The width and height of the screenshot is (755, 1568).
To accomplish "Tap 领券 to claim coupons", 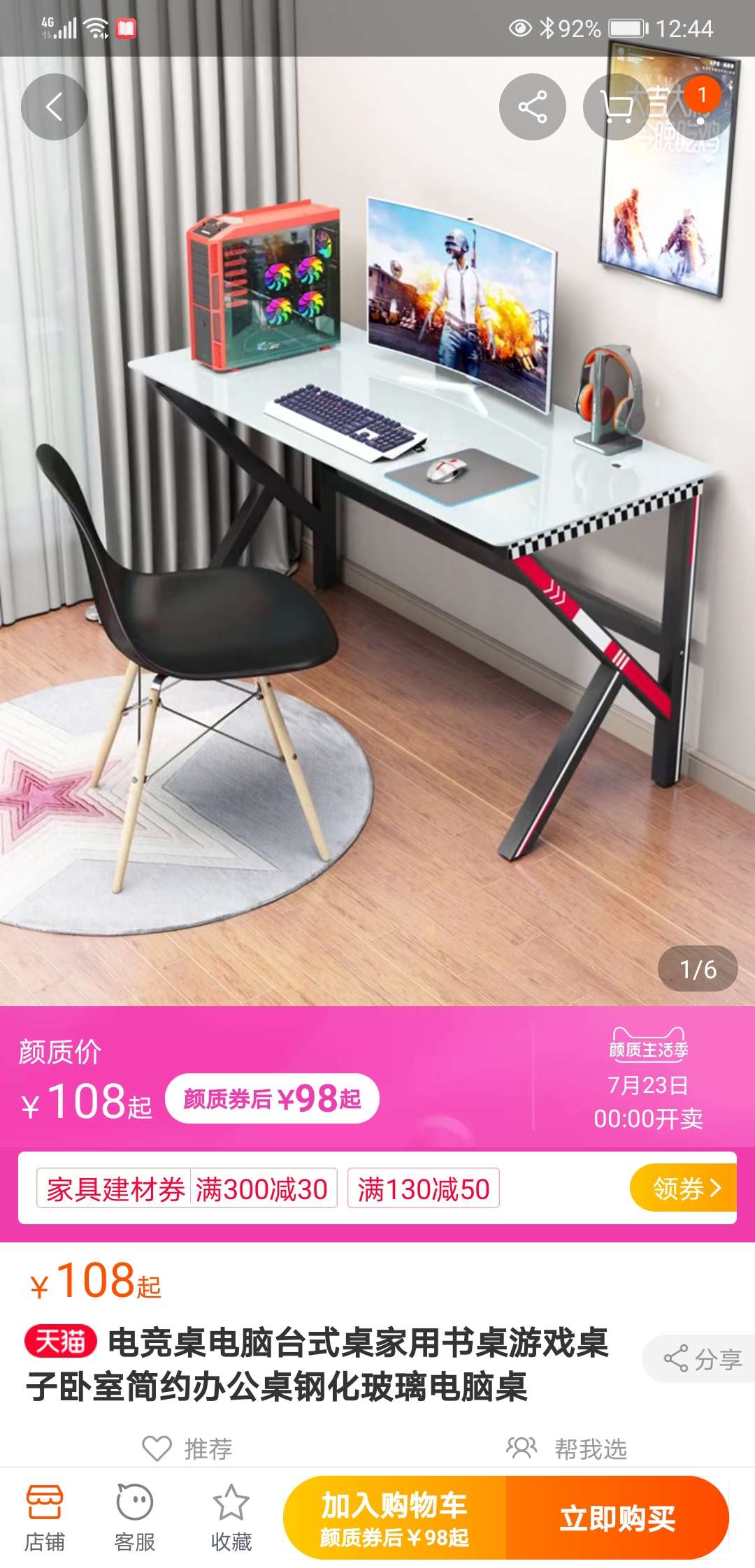I will [684, 1188].
